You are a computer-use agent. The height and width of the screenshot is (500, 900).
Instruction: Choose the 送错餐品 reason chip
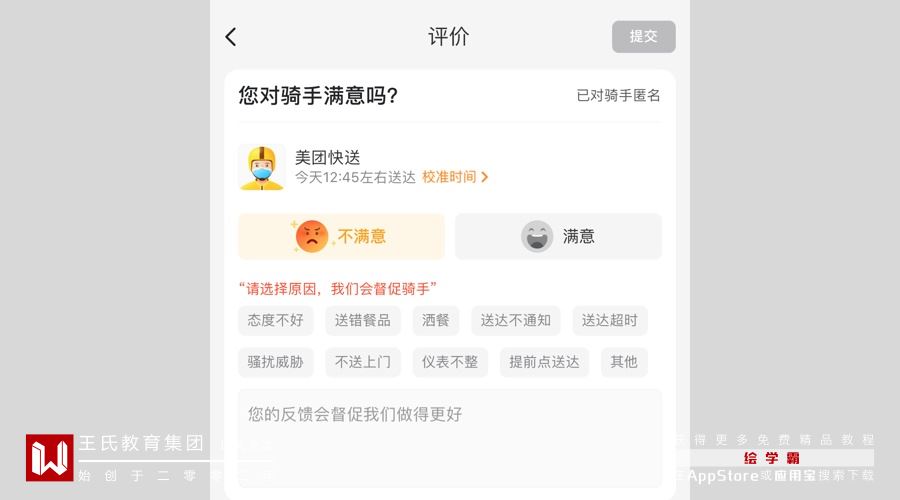(x=362, y=320)
